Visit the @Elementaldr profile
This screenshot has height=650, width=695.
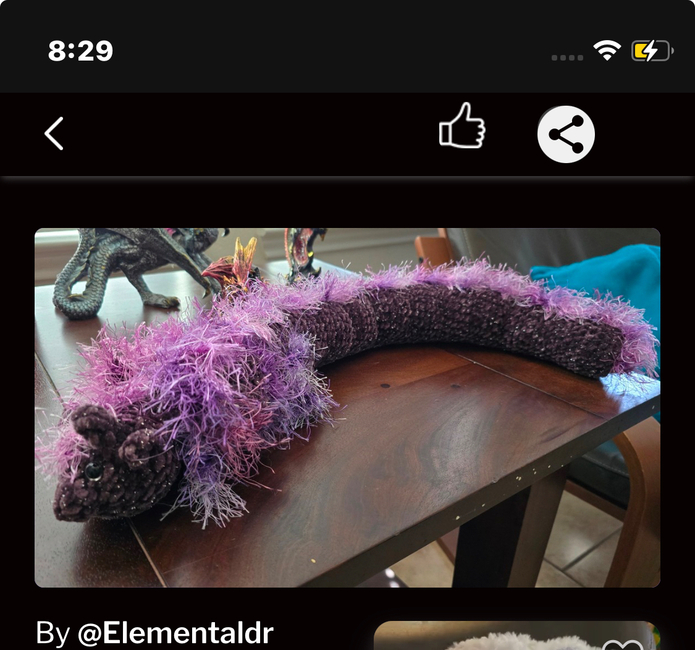pos(175,633)
